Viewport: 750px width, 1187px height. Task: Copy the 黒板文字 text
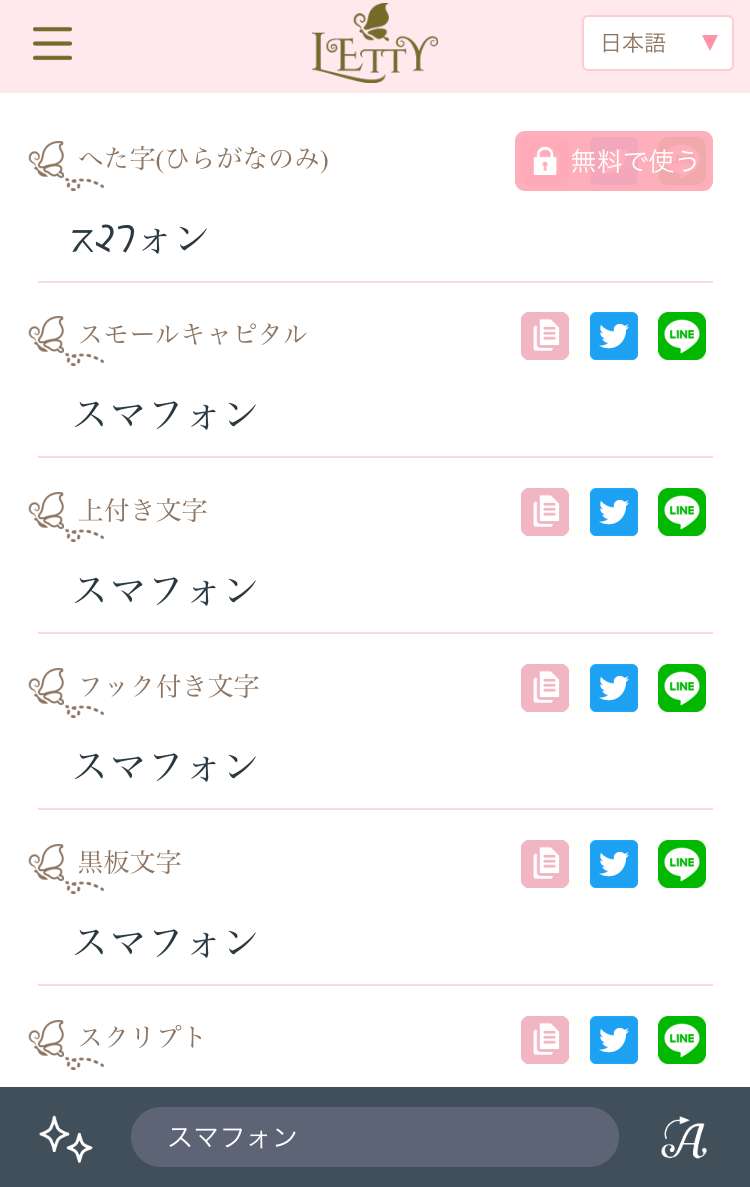(x=545, y=864)
